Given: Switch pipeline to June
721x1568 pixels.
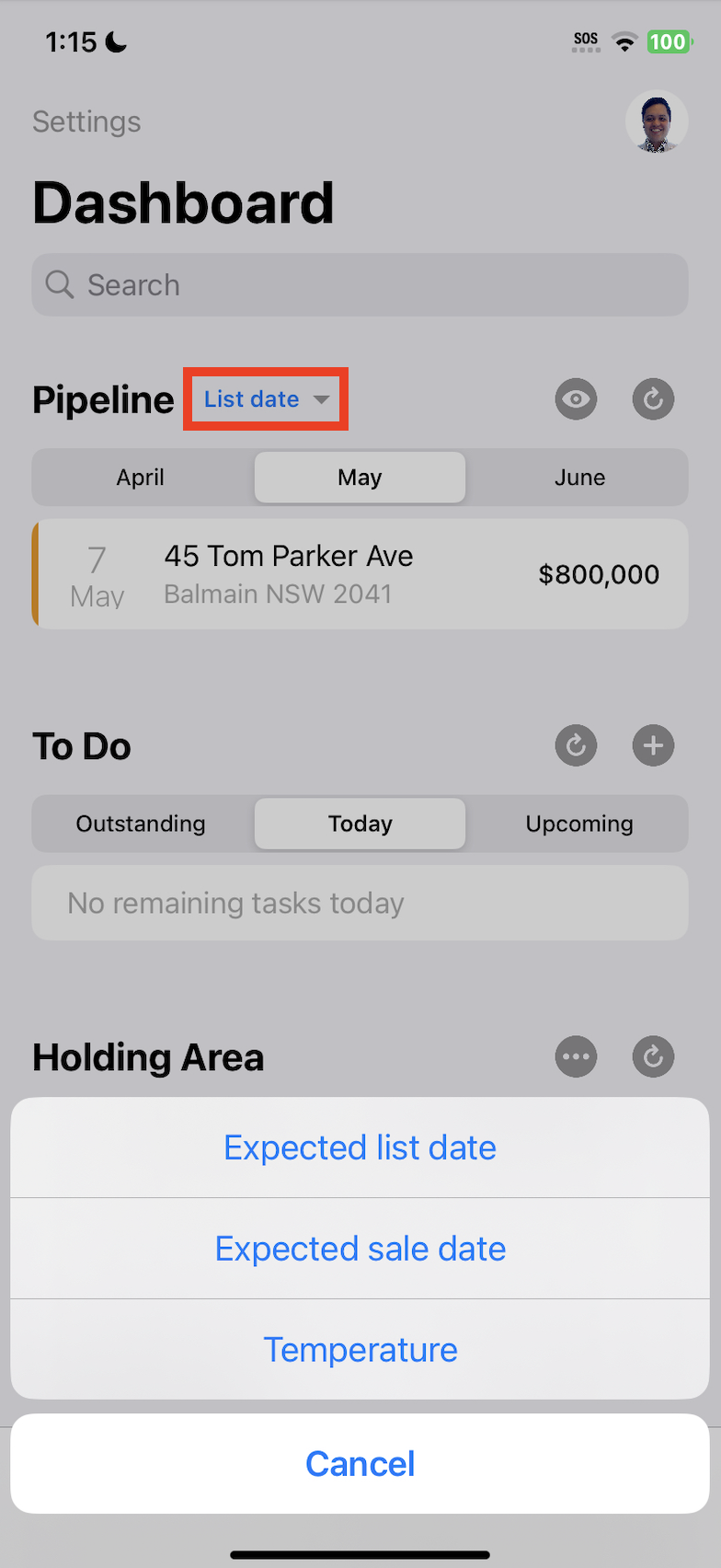Looking at the screenshot, I should click(x=579, y=478).
